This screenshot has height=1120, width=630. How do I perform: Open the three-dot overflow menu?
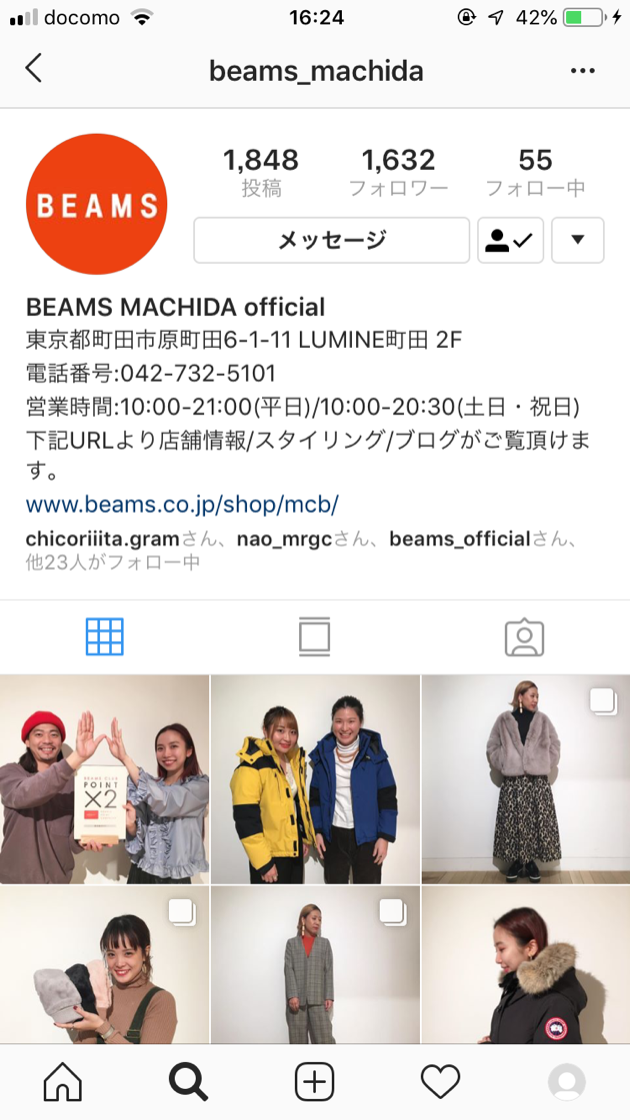point(582,71)
